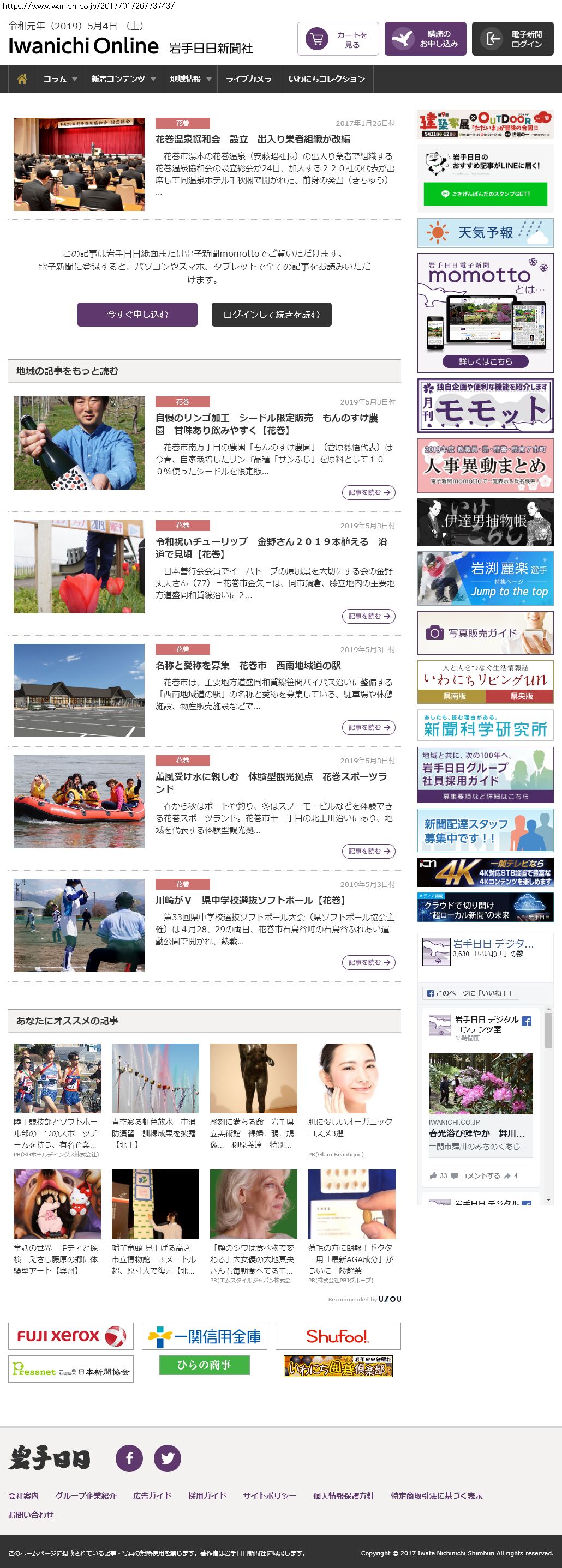The width and height of the screenshot is (562, 1568).
Task: Open the 薫風受け水に親しむ article photo
Action: tap(79, 801)
